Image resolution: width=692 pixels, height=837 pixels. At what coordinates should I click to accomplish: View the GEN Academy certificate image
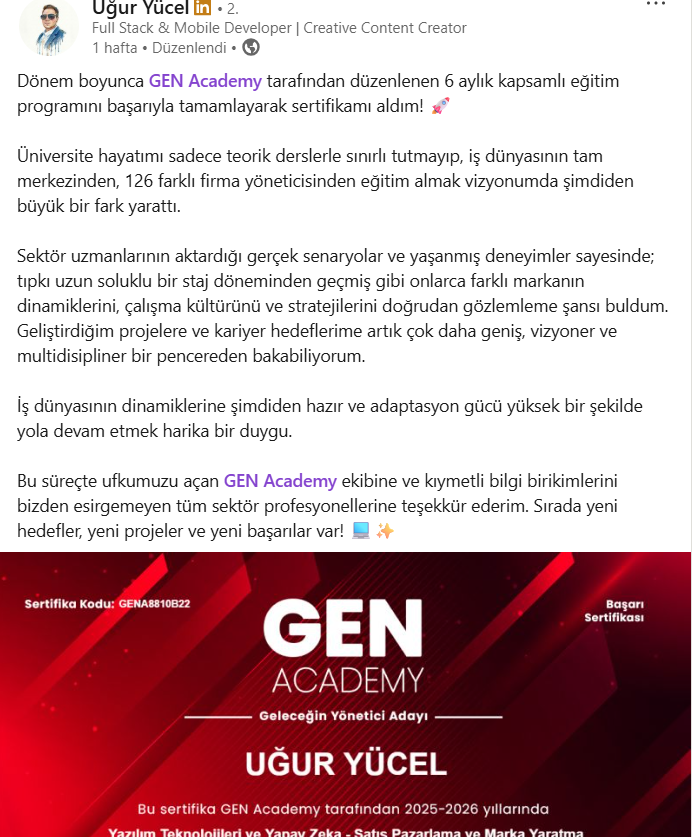click(345, 694)
